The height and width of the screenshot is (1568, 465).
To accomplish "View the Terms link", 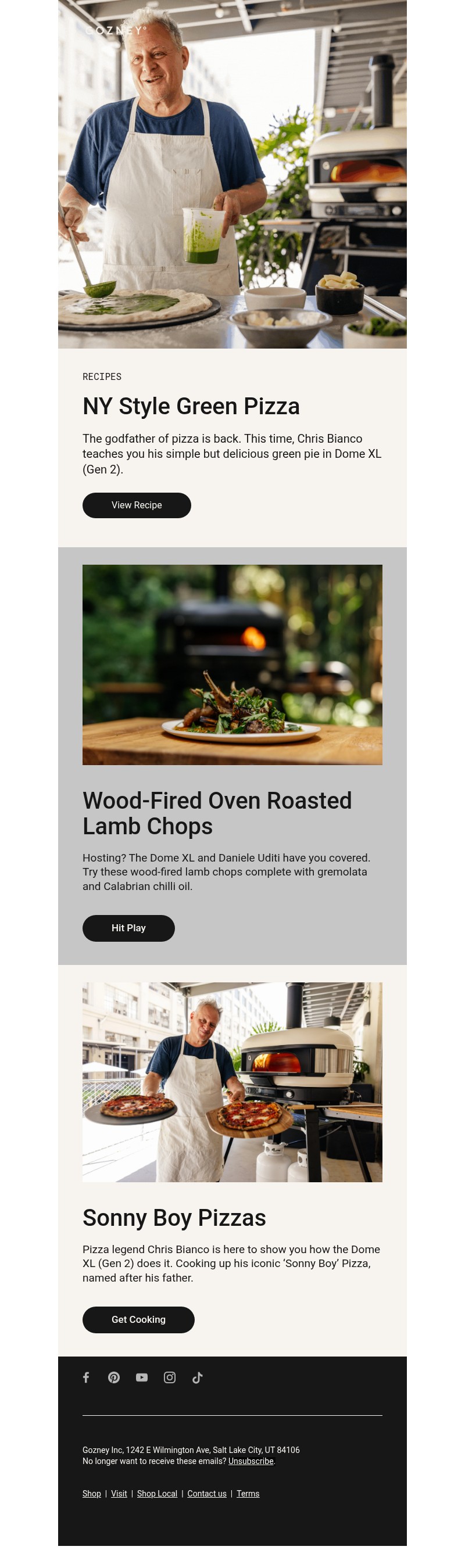I will pyautogui.click(x=248, y=1493).
